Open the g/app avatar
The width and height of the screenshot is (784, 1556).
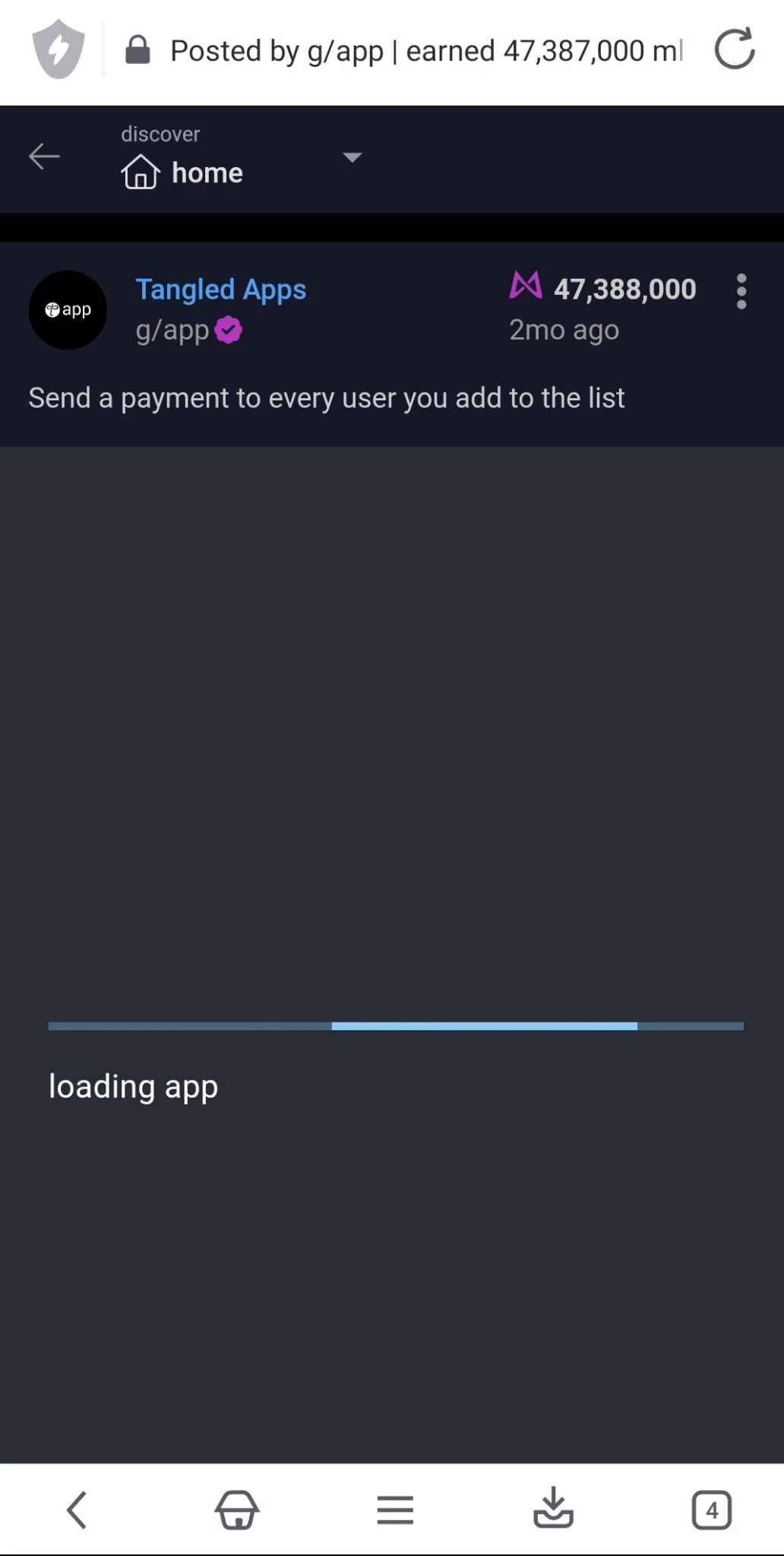pos(68,310)
